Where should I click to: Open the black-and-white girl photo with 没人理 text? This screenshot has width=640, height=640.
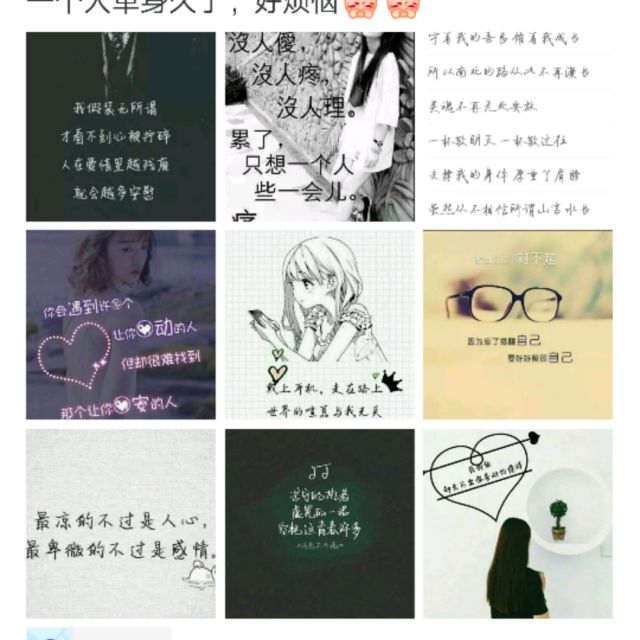319,126
